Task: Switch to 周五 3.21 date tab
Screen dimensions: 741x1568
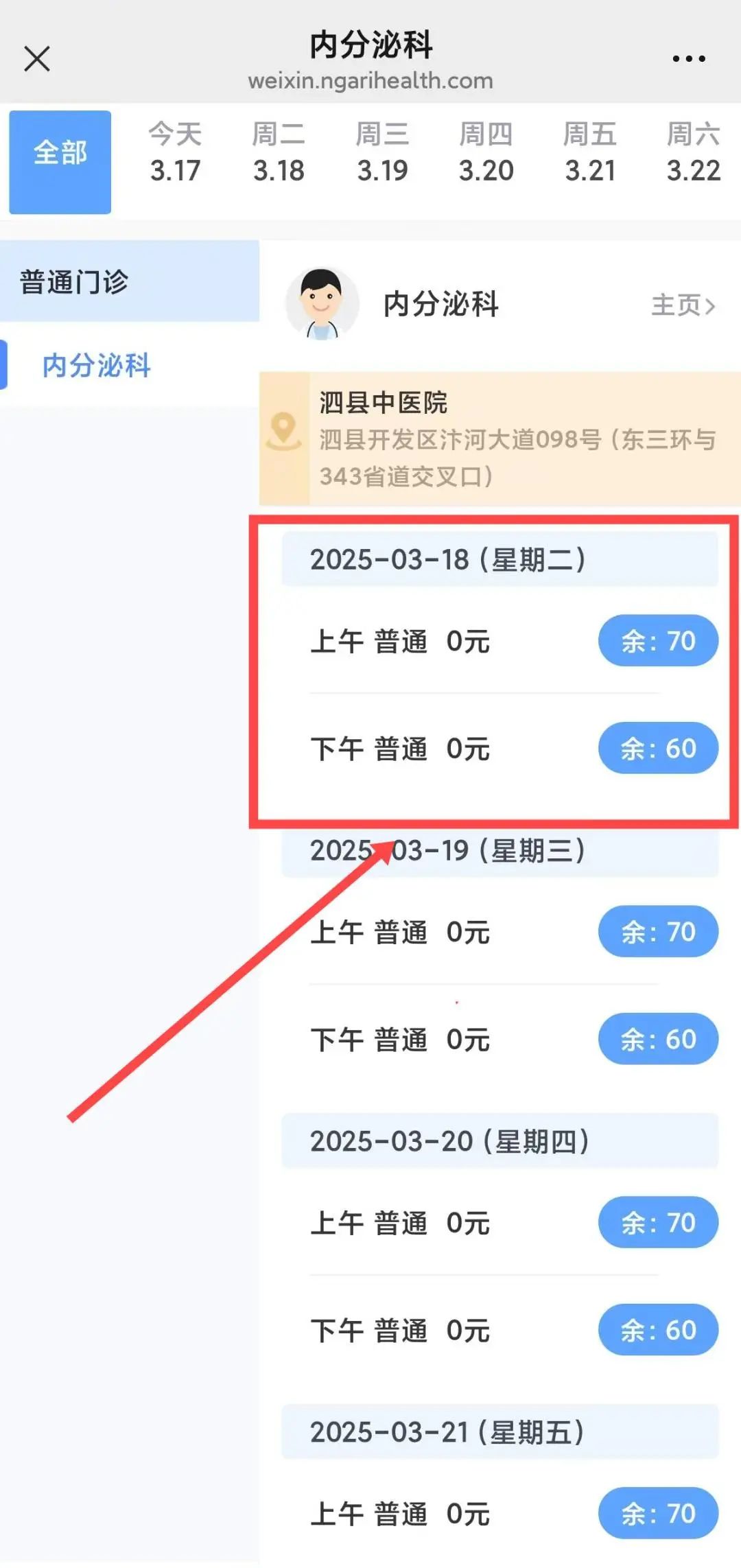Action: tap(590, 153)
